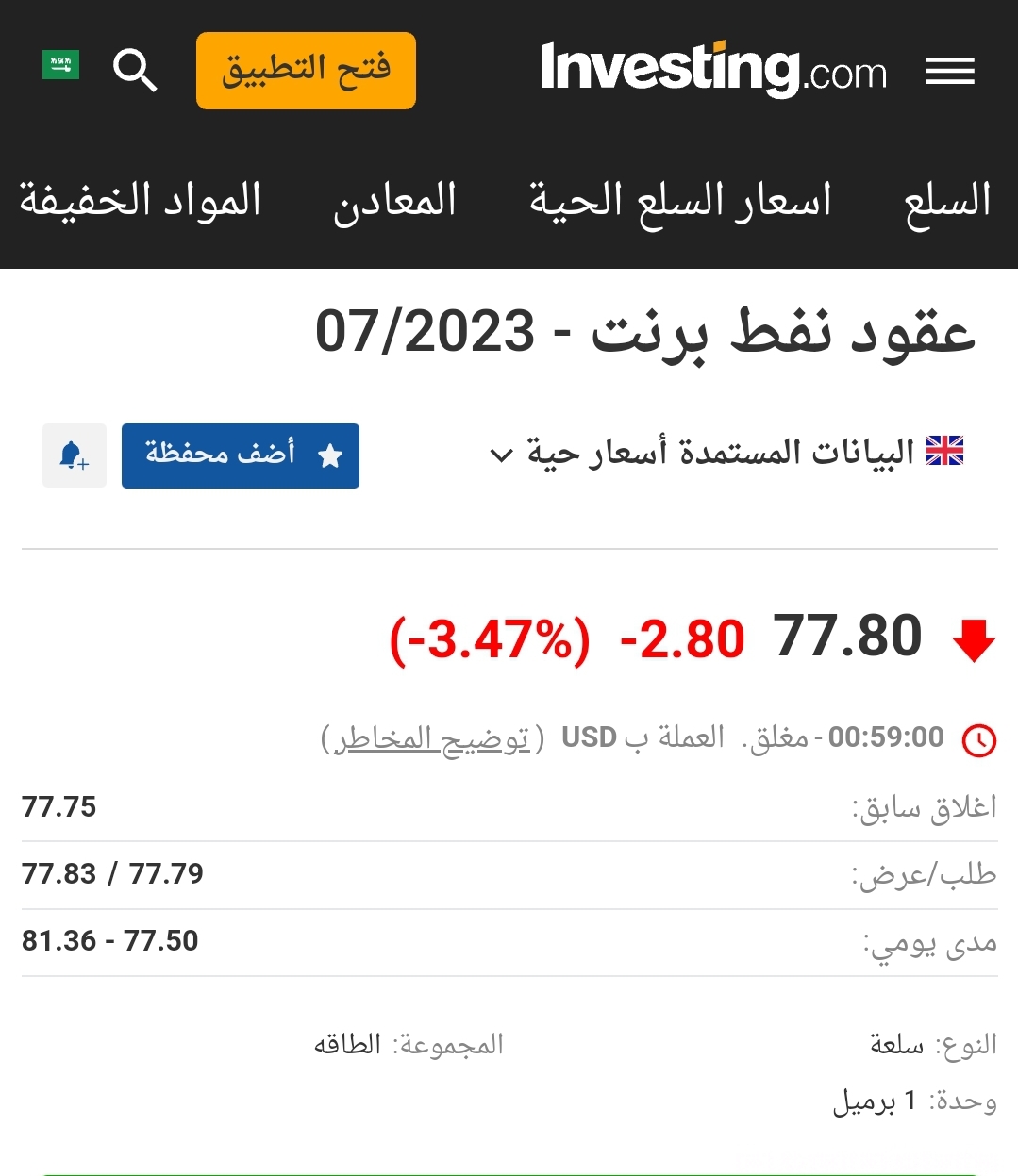Tap the Investing.com logo to go home

click(x=713, y=70)
